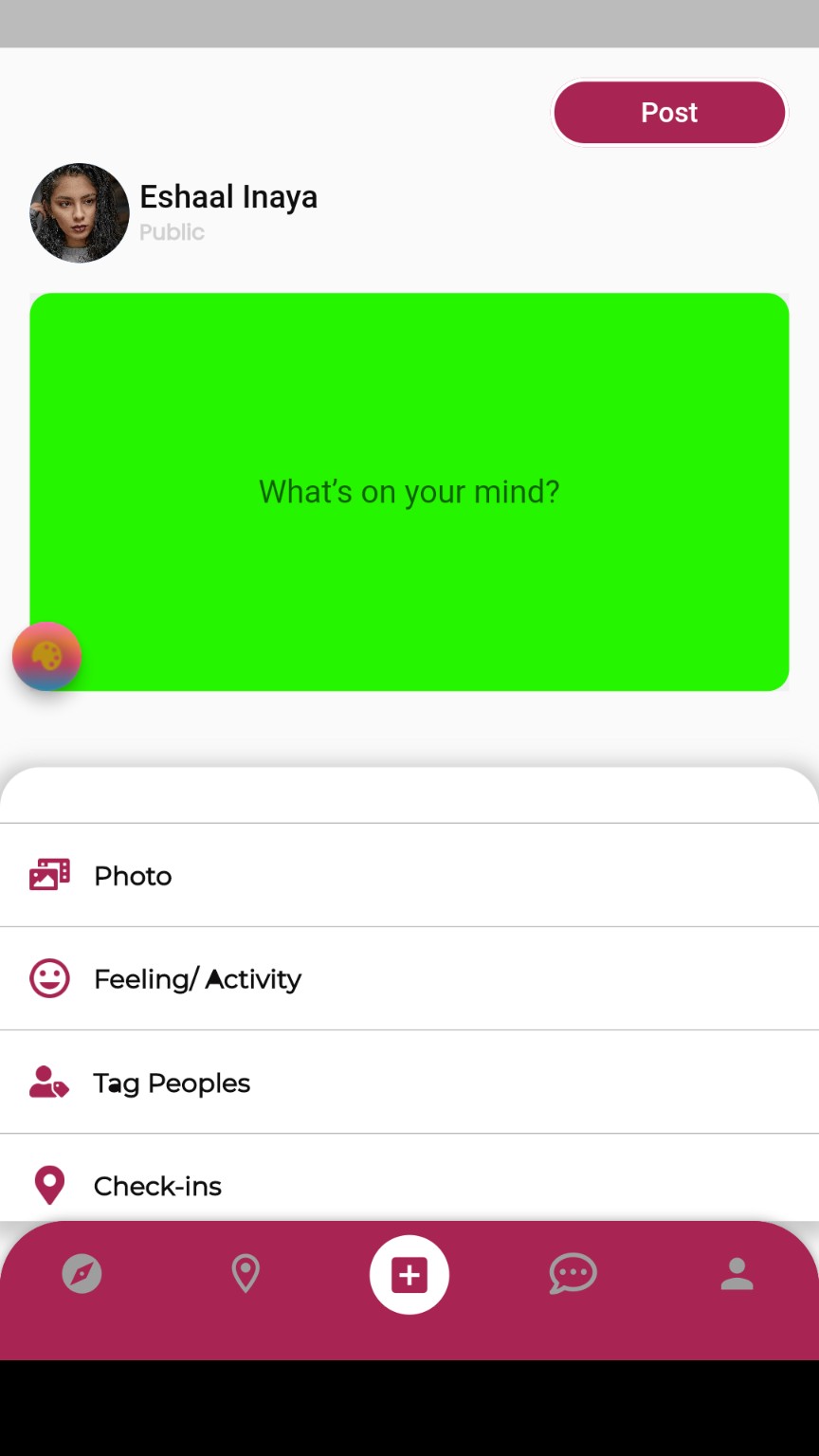
Task: Tap the create post plus tab
Action: click(x=409, y=1275)
